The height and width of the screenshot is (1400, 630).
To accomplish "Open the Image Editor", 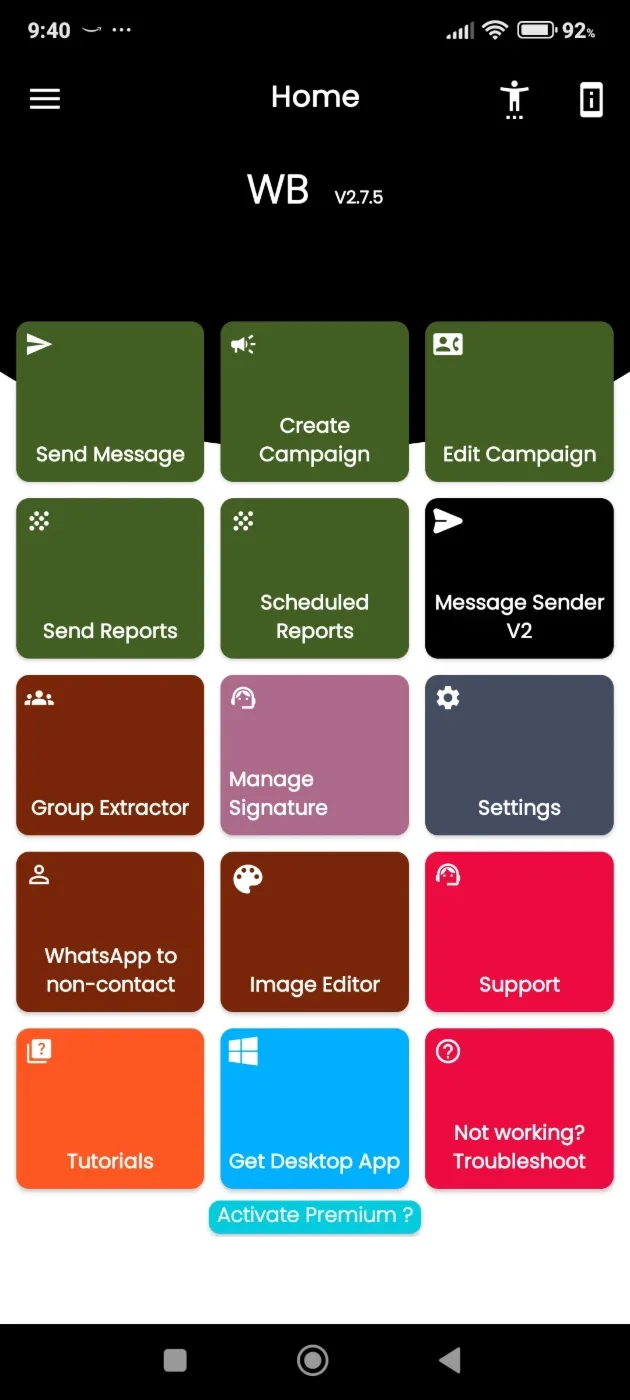I will coord(314,932).
